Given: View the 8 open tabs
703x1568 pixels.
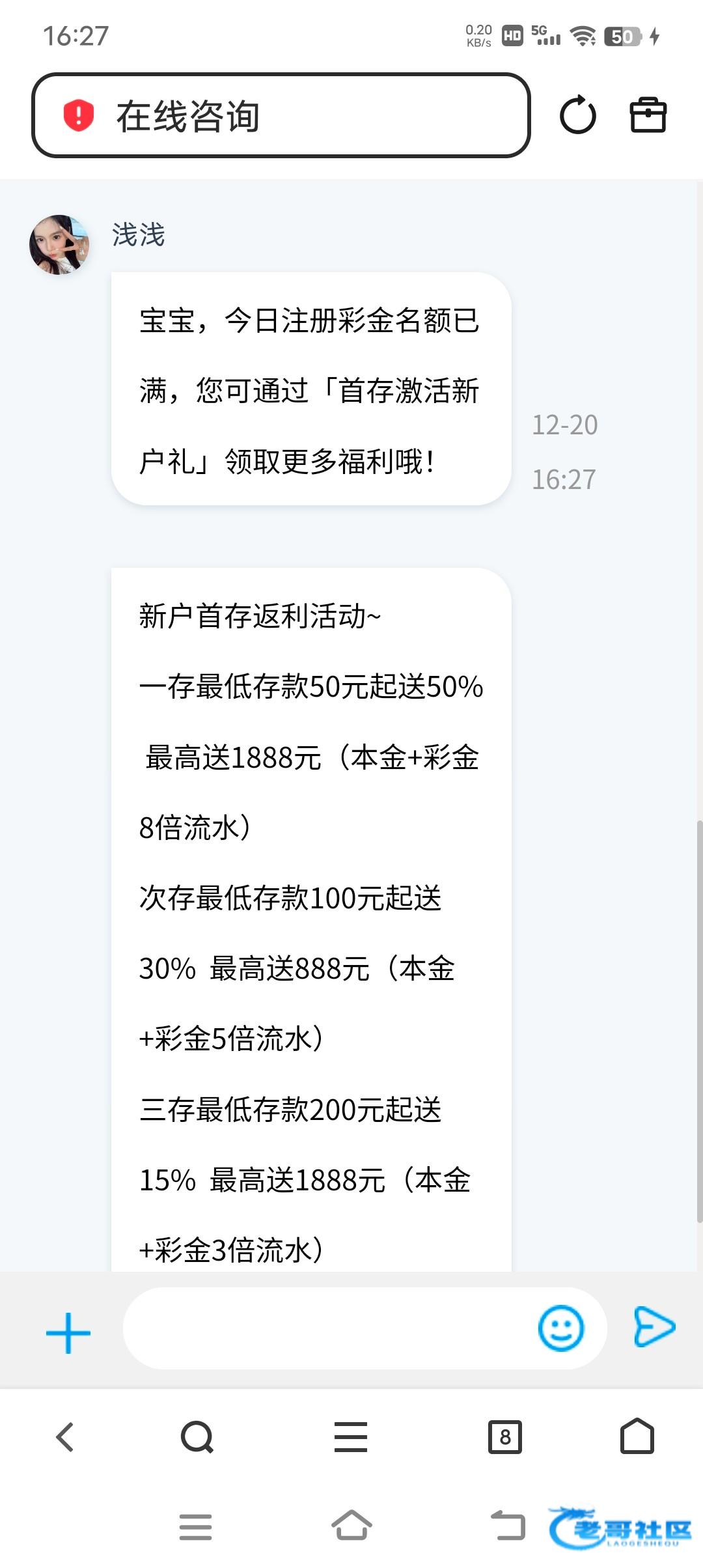Looking at the screenshot, I should pyautogui.click(x=505, y=1436).
